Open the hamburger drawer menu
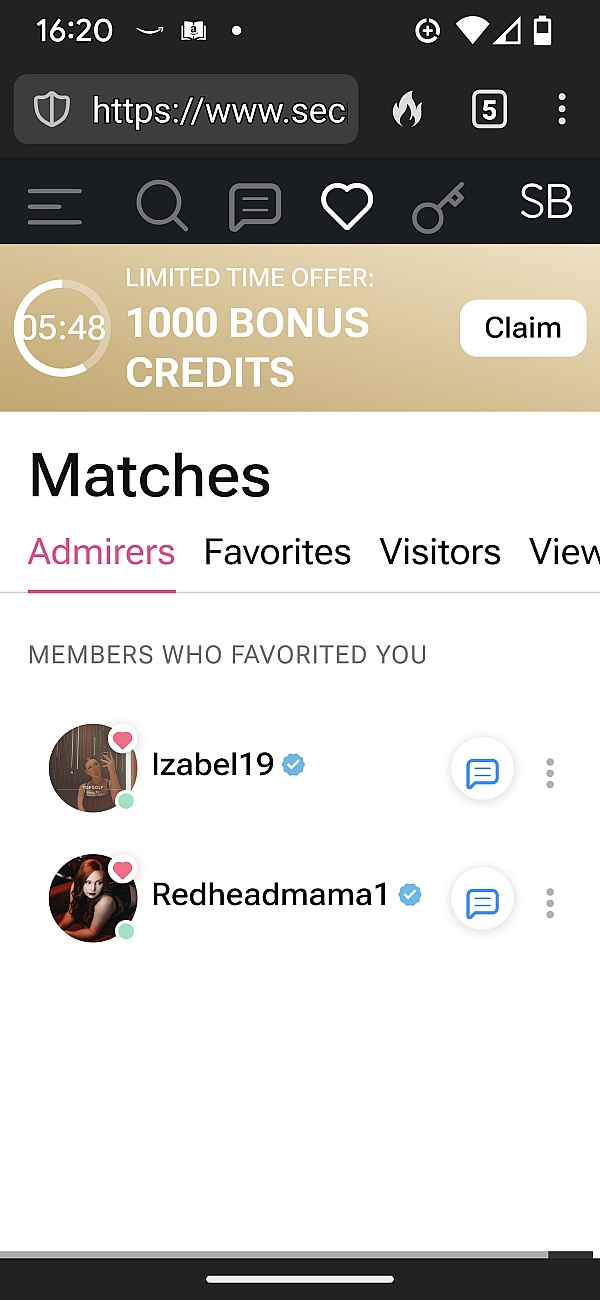This screenshot has width=600, height=1300. point(55,206)
